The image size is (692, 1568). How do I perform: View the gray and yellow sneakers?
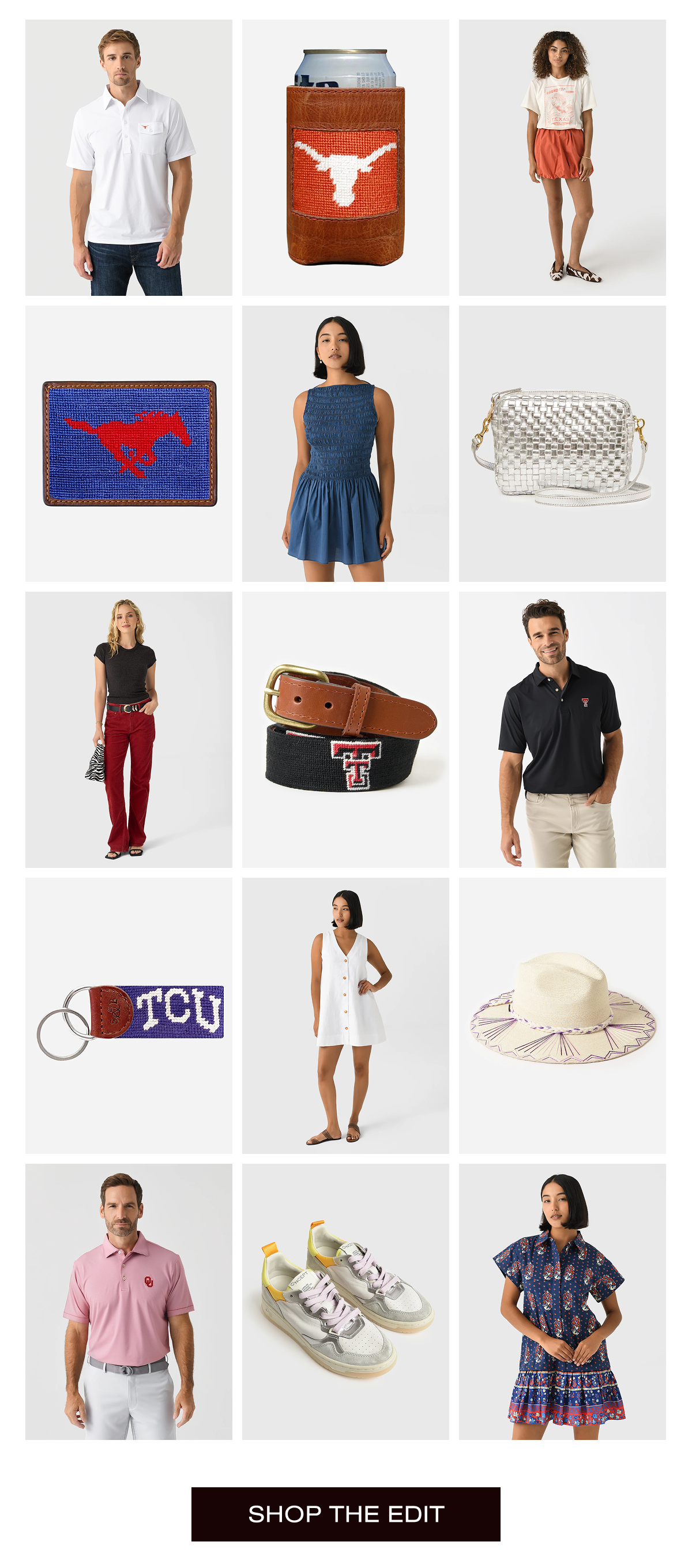[345, 1302]
